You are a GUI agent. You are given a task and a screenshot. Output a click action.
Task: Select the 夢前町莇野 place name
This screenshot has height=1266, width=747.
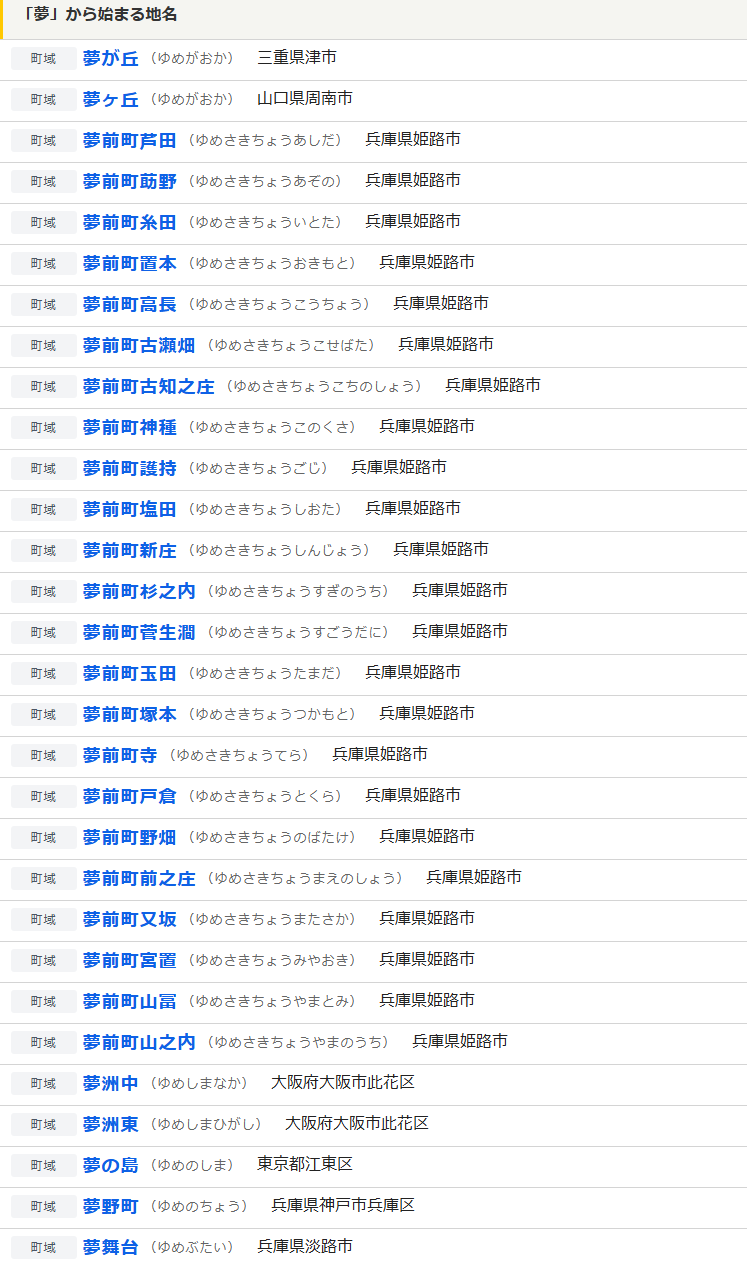tap(130, 181)
